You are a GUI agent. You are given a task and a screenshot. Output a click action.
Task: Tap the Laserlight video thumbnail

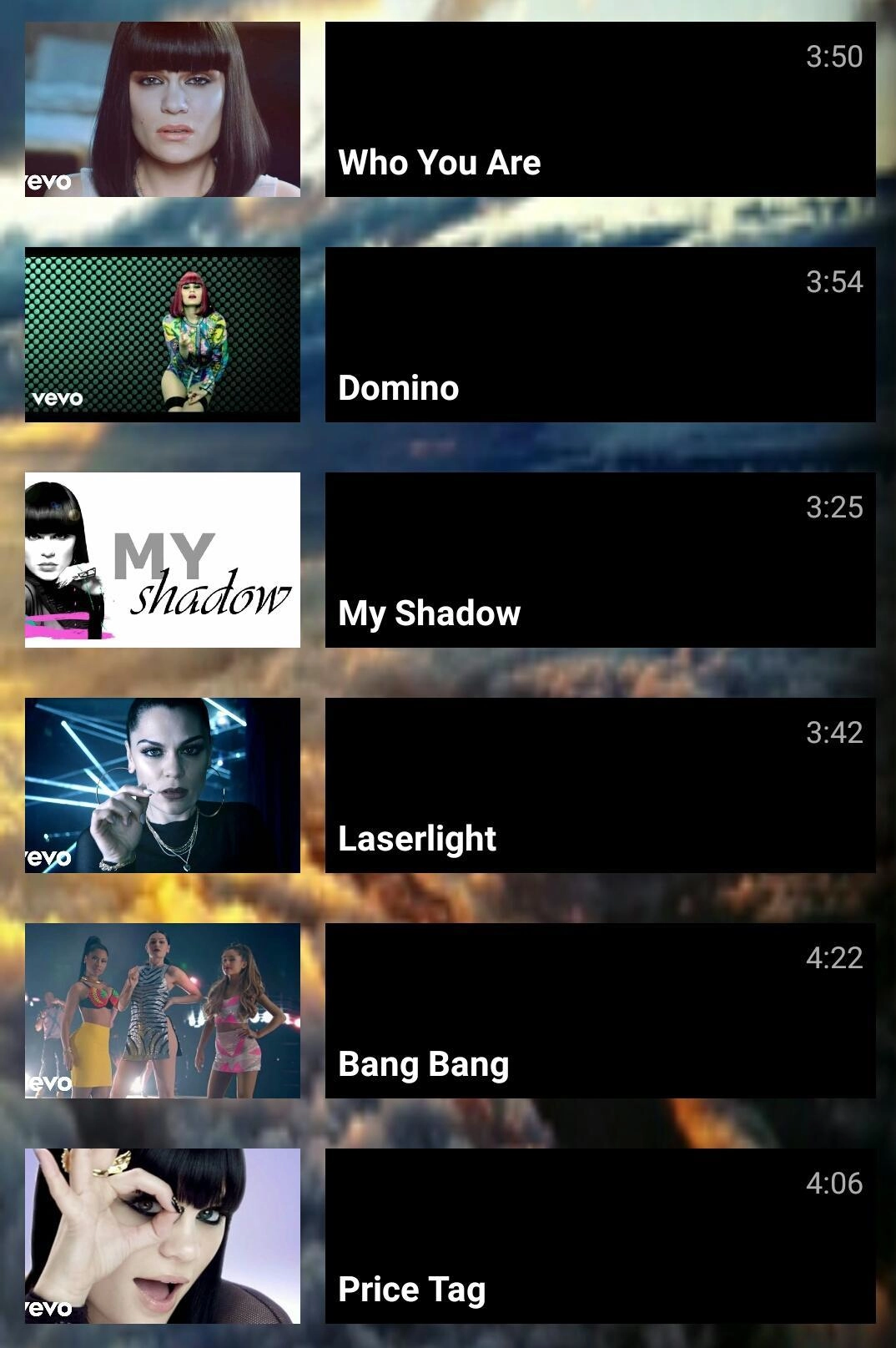coord(163,785)
